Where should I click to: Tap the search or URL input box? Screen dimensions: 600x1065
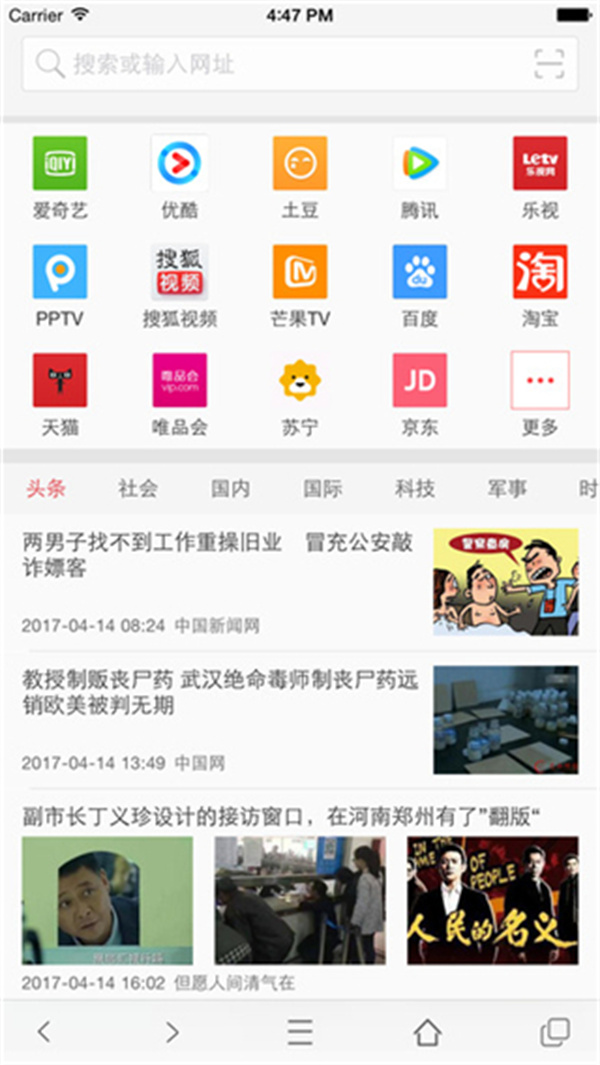click(280, 65)
